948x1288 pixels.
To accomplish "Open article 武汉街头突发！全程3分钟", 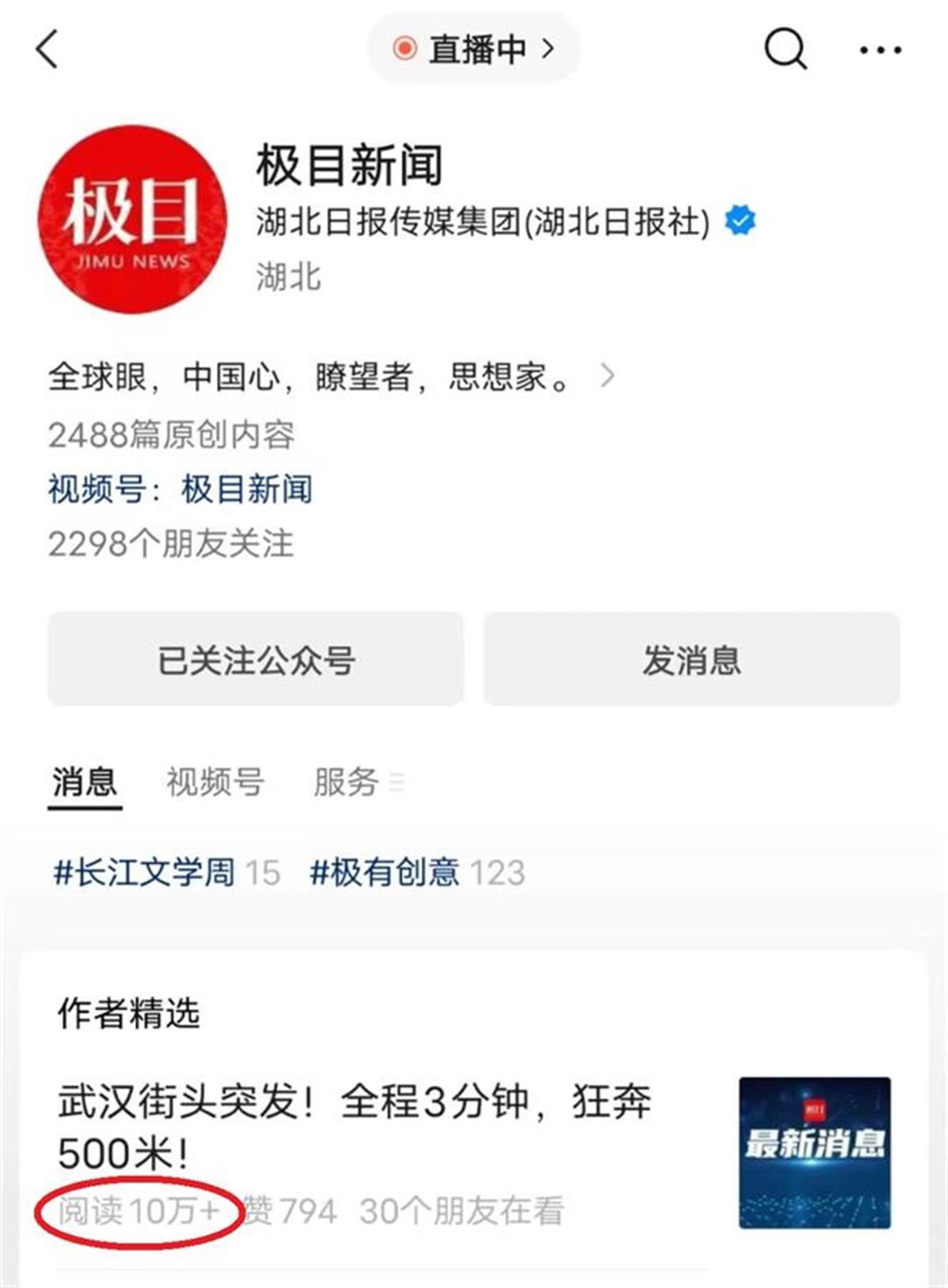I will [x=355, y=1127].
